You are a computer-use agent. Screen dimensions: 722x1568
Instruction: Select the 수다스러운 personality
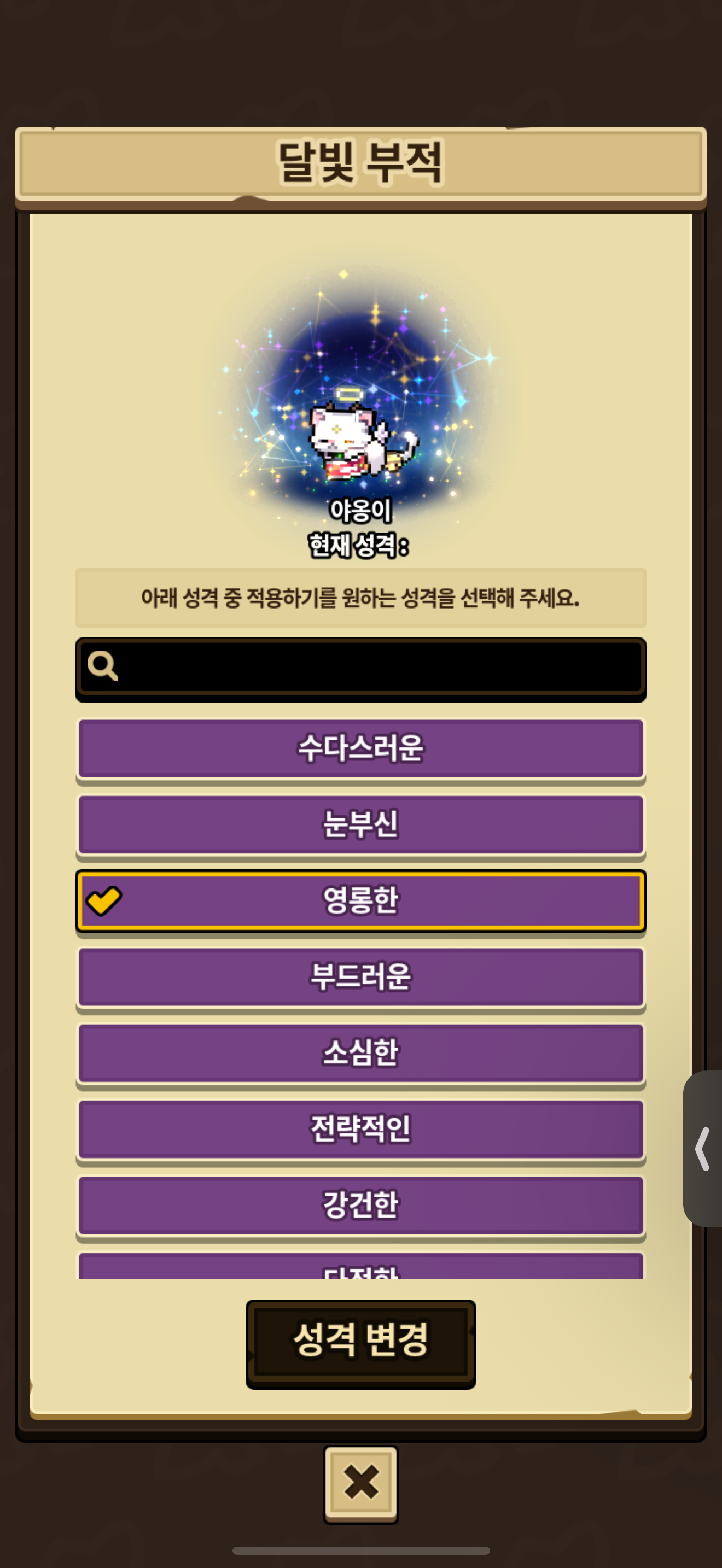click(360, 748)
